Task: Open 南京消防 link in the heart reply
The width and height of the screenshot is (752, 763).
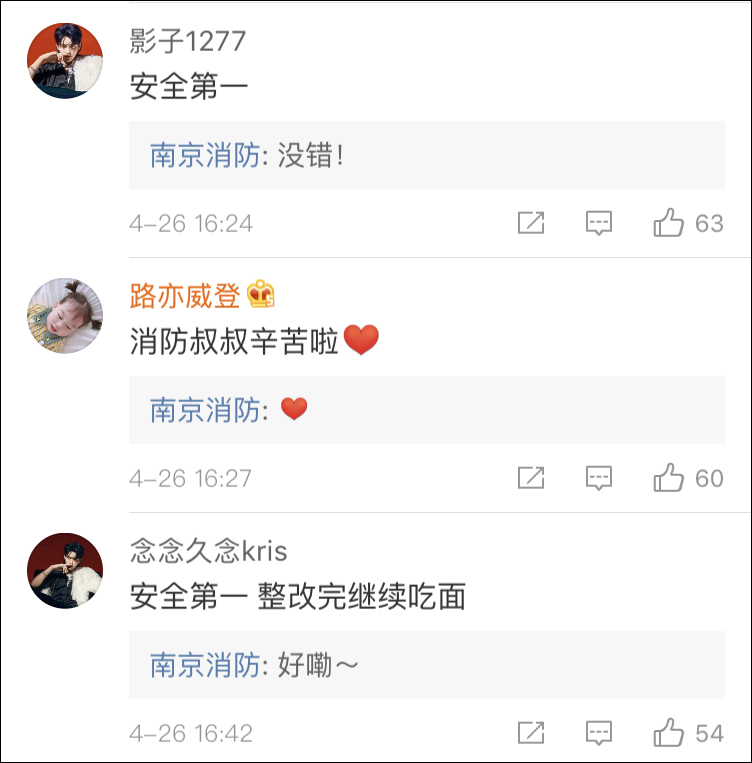Action: [x=204, y=410]
